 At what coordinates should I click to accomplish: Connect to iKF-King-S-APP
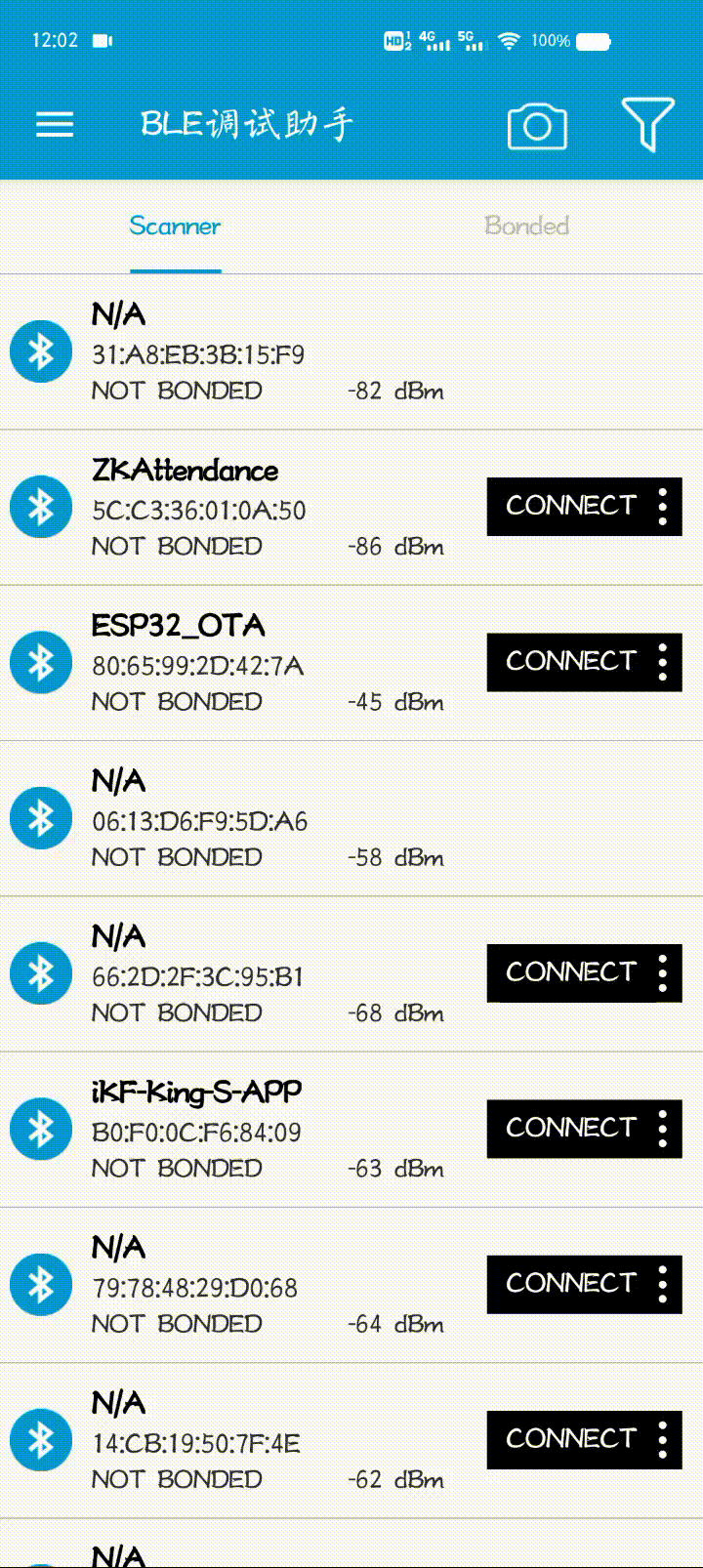[570, 1128]
